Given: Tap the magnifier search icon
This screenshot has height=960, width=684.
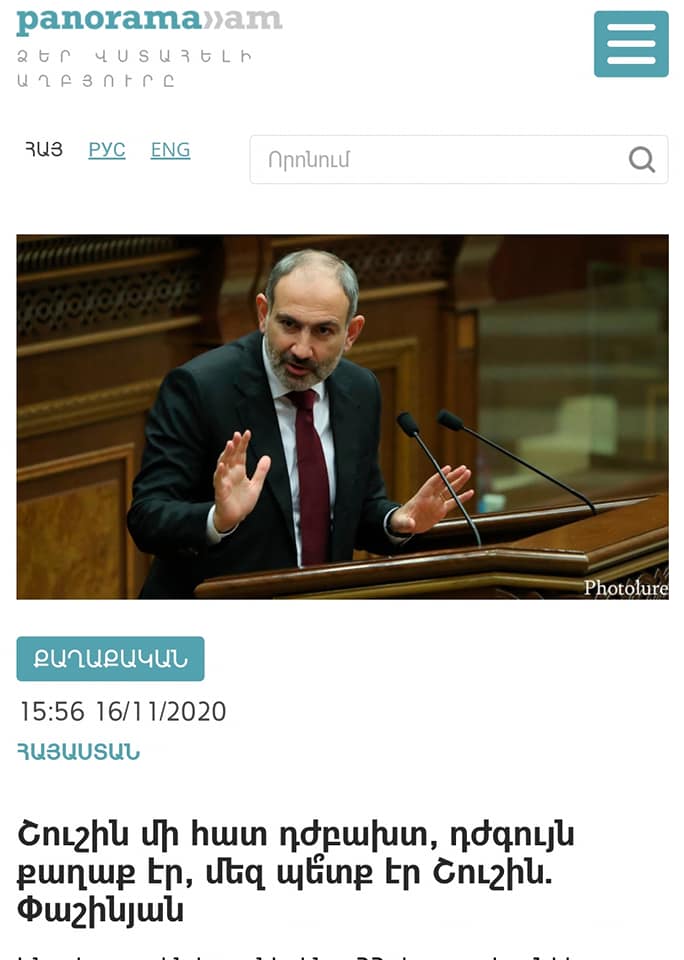Looking at the screenshot, I should (642, 160).
